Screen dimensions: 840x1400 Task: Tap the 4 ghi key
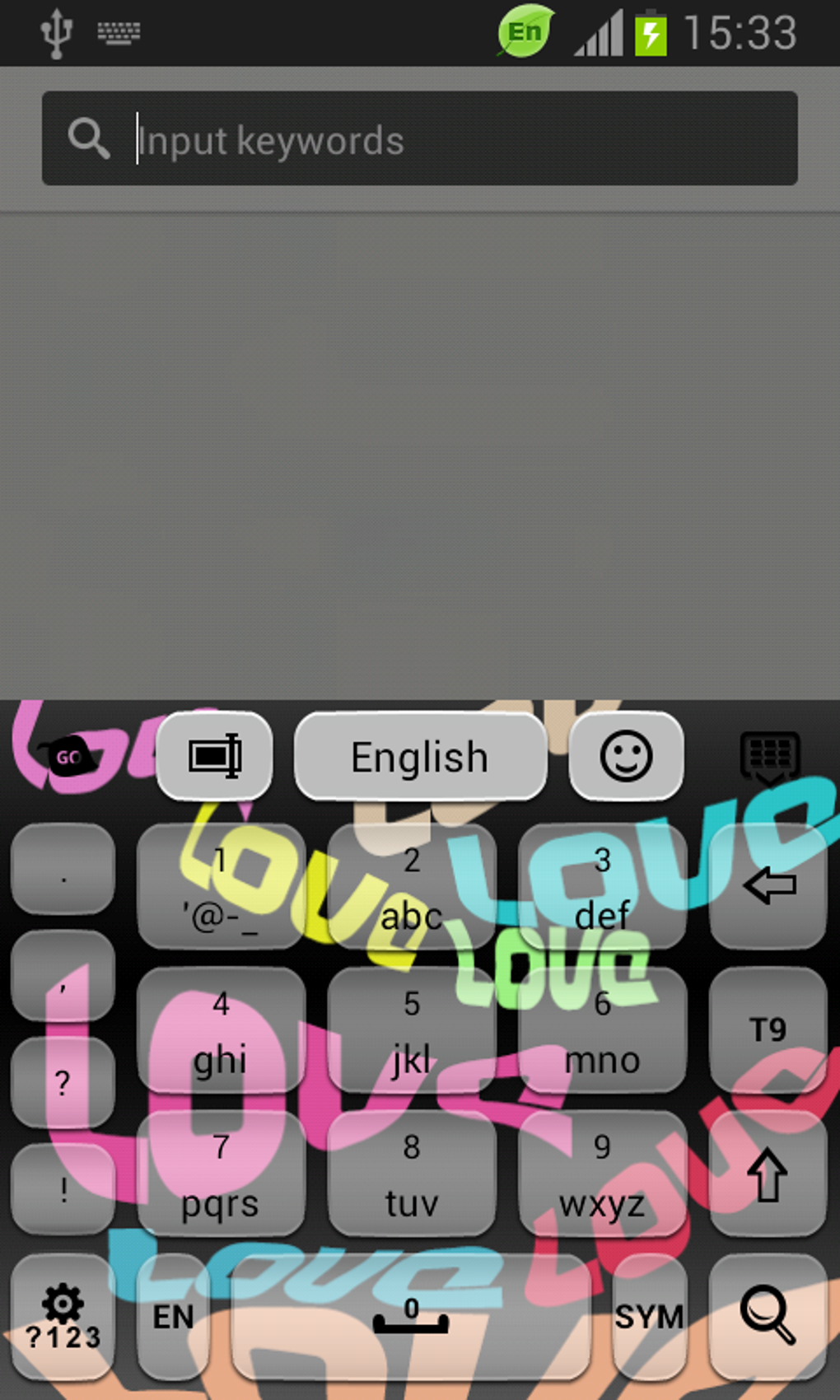221,1031
